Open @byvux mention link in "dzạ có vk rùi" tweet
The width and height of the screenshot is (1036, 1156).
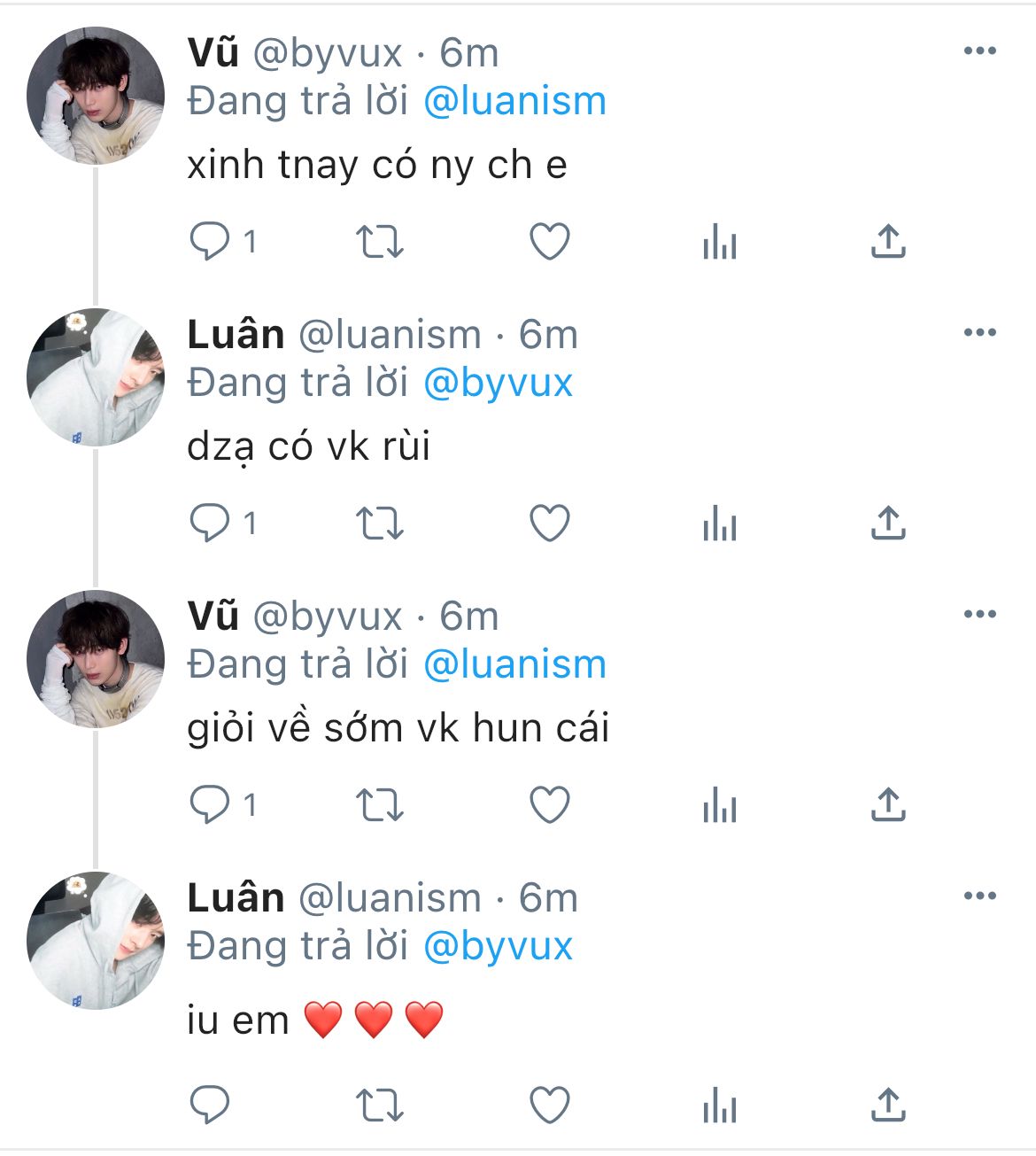[499, 383]
